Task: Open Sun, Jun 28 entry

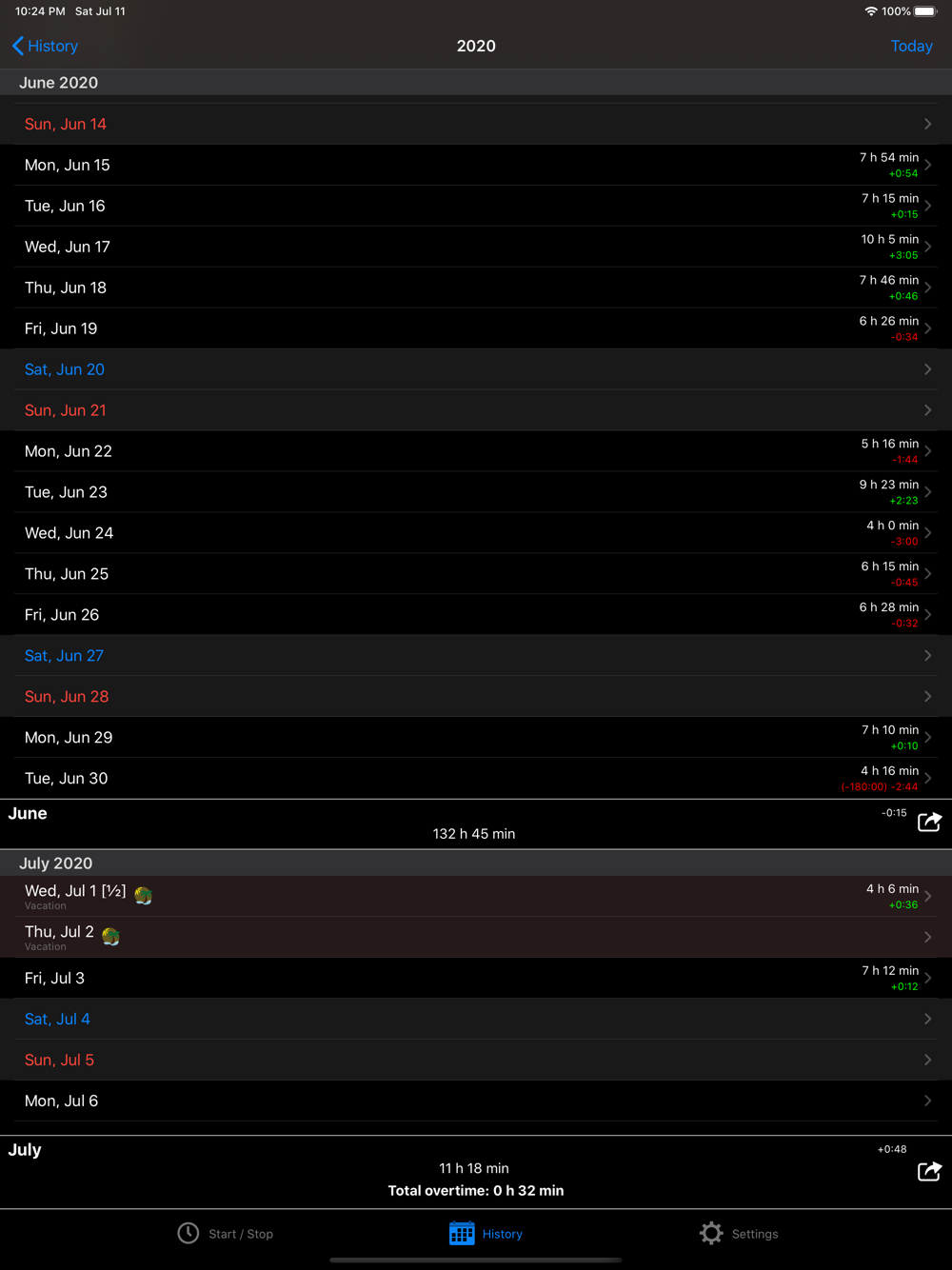Action: tap(476, 697)
